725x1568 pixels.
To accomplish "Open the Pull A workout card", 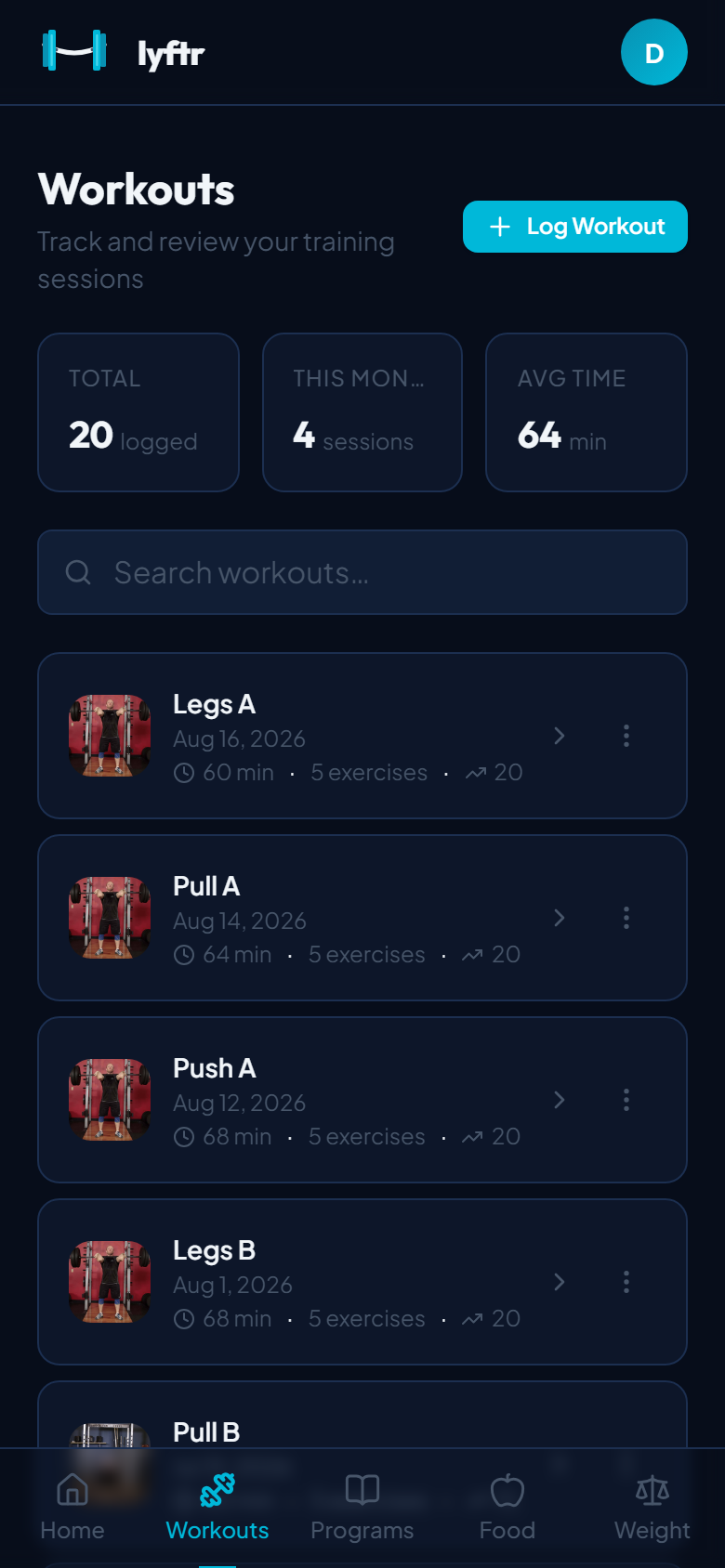I will pos(362,918).
